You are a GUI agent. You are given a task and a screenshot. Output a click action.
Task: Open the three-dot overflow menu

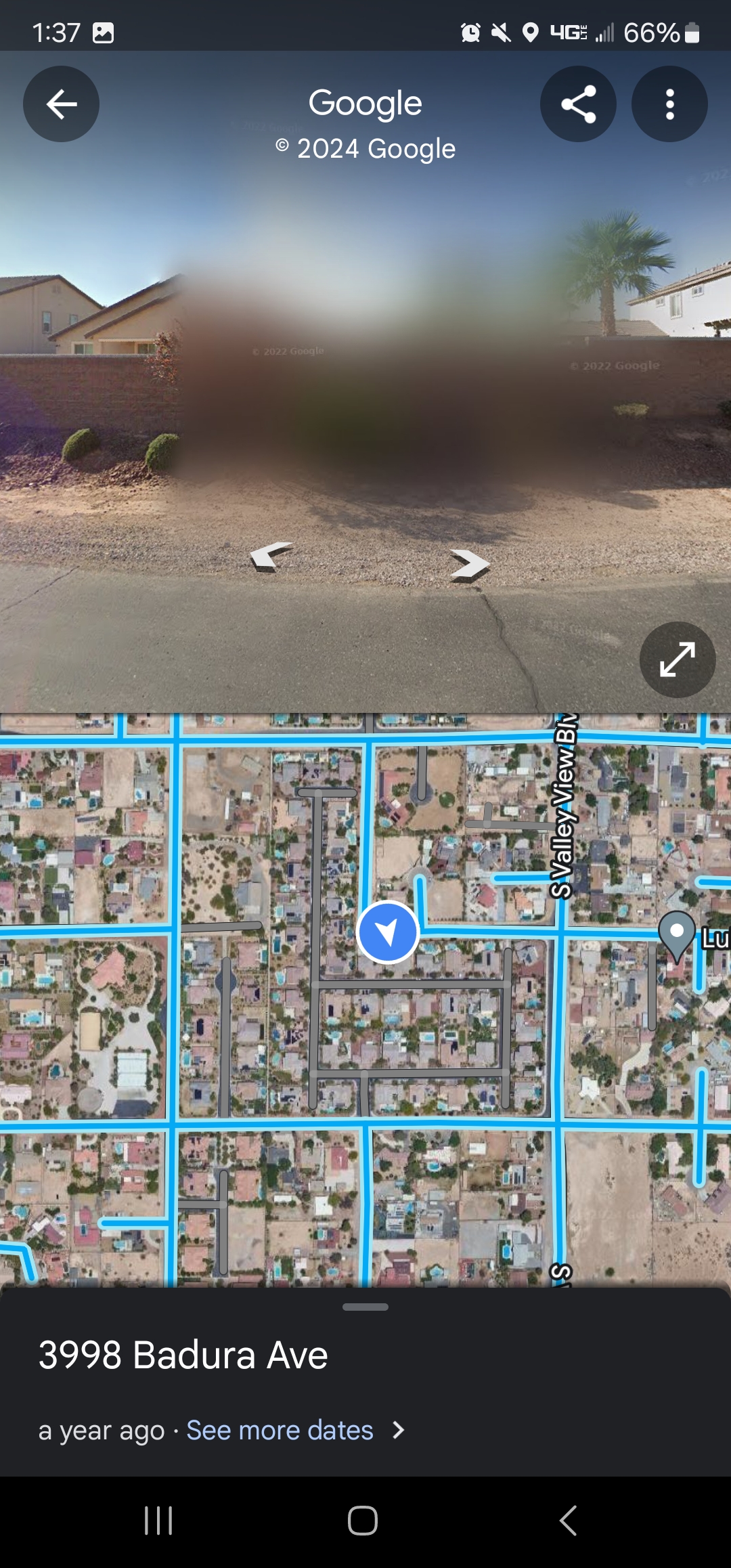[669, 104]
